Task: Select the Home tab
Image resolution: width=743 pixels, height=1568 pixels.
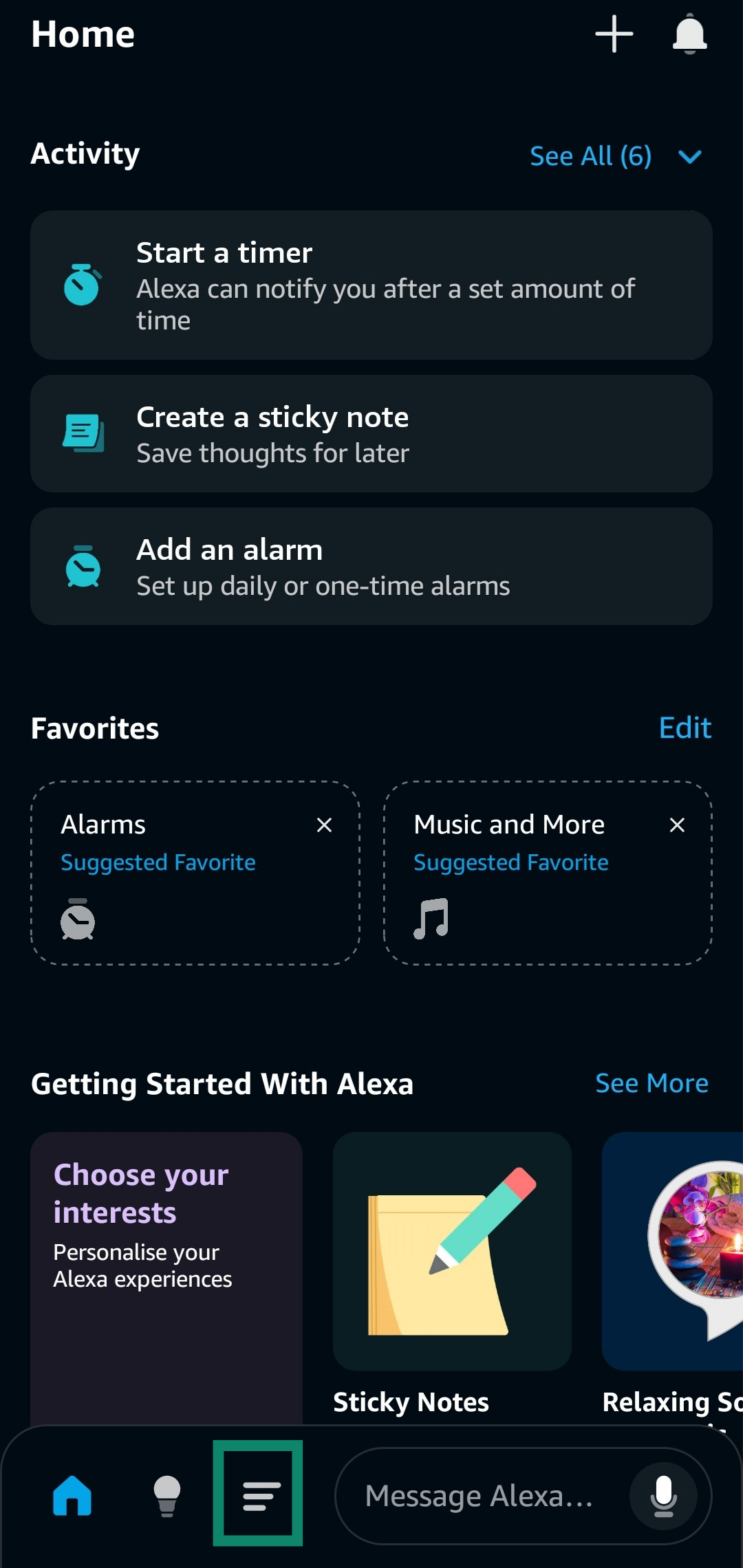Action: (72, 1494)
